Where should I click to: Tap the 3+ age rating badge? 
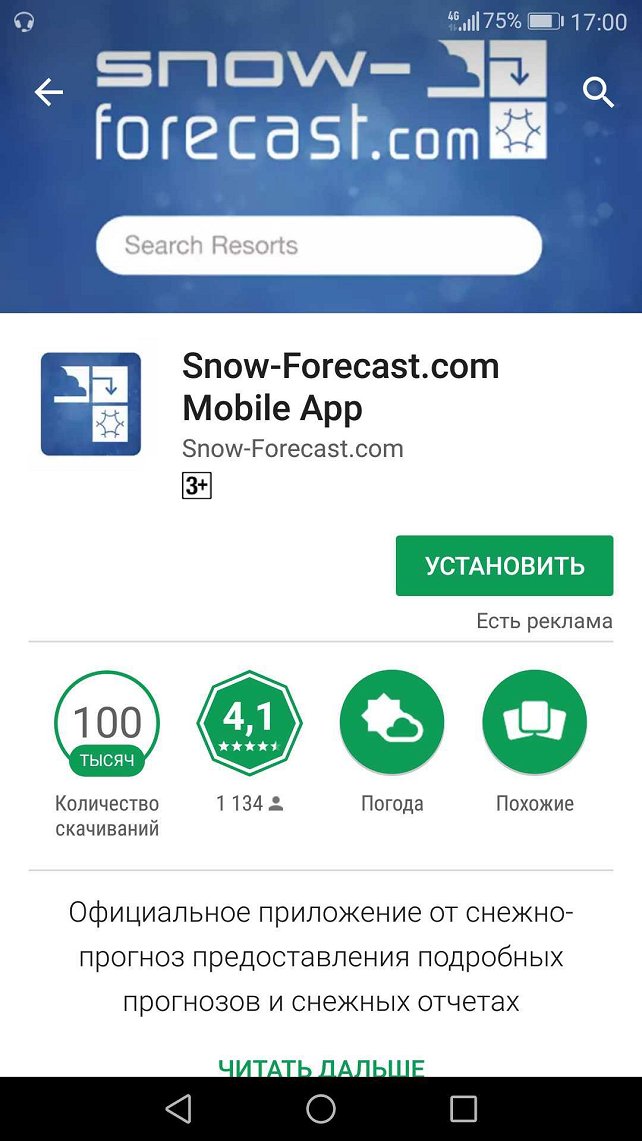click(196, 486)
